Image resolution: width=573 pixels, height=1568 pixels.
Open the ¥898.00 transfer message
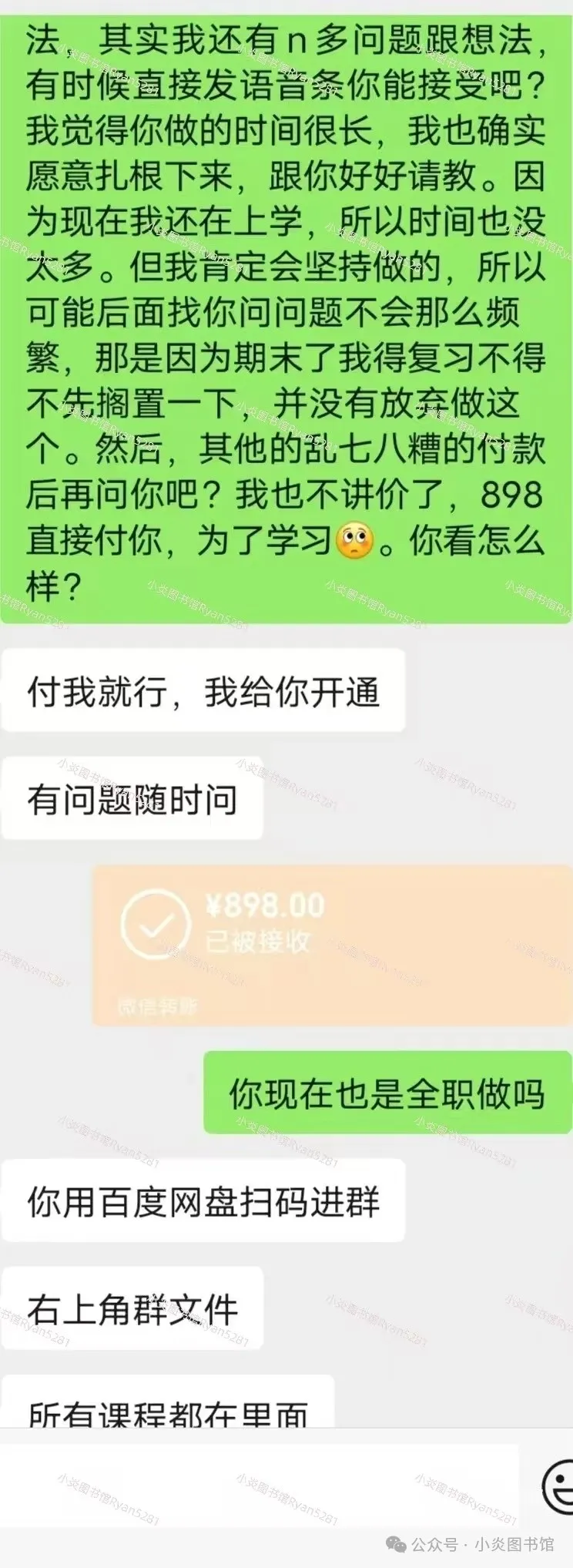pos(331,945)
